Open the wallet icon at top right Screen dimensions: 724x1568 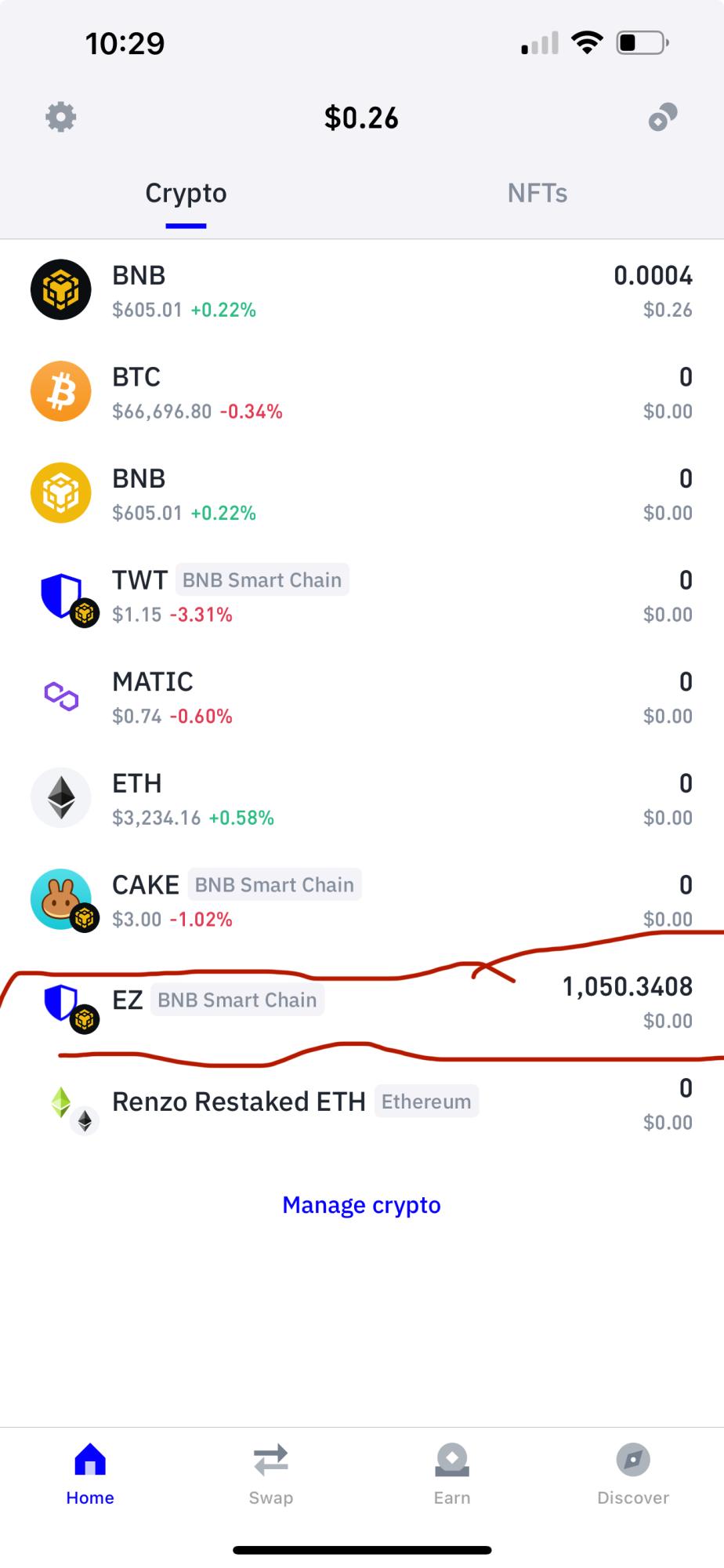pyautogui.click(x=662, y=118)
